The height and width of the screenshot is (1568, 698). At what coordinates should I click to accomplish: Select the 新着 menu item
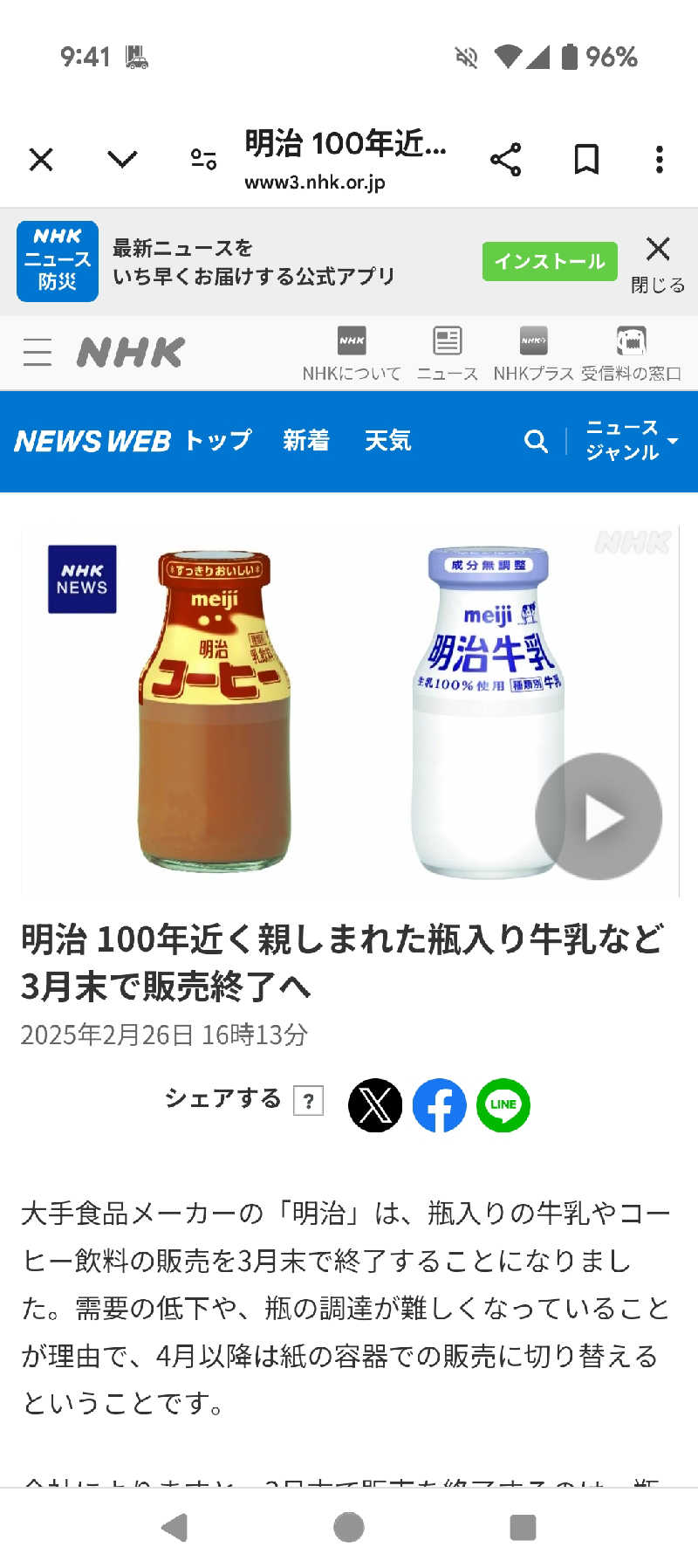(x=306, y=442)
